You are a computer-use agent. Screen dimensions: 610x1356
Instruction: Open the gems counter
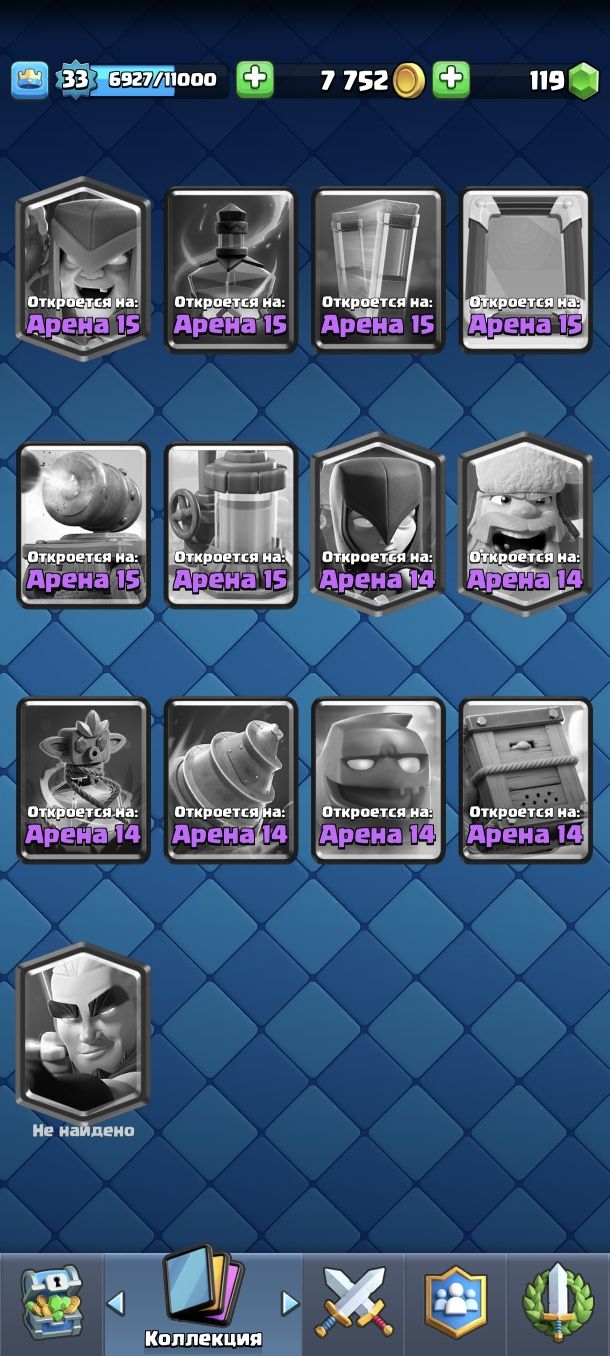click(565, 81)
